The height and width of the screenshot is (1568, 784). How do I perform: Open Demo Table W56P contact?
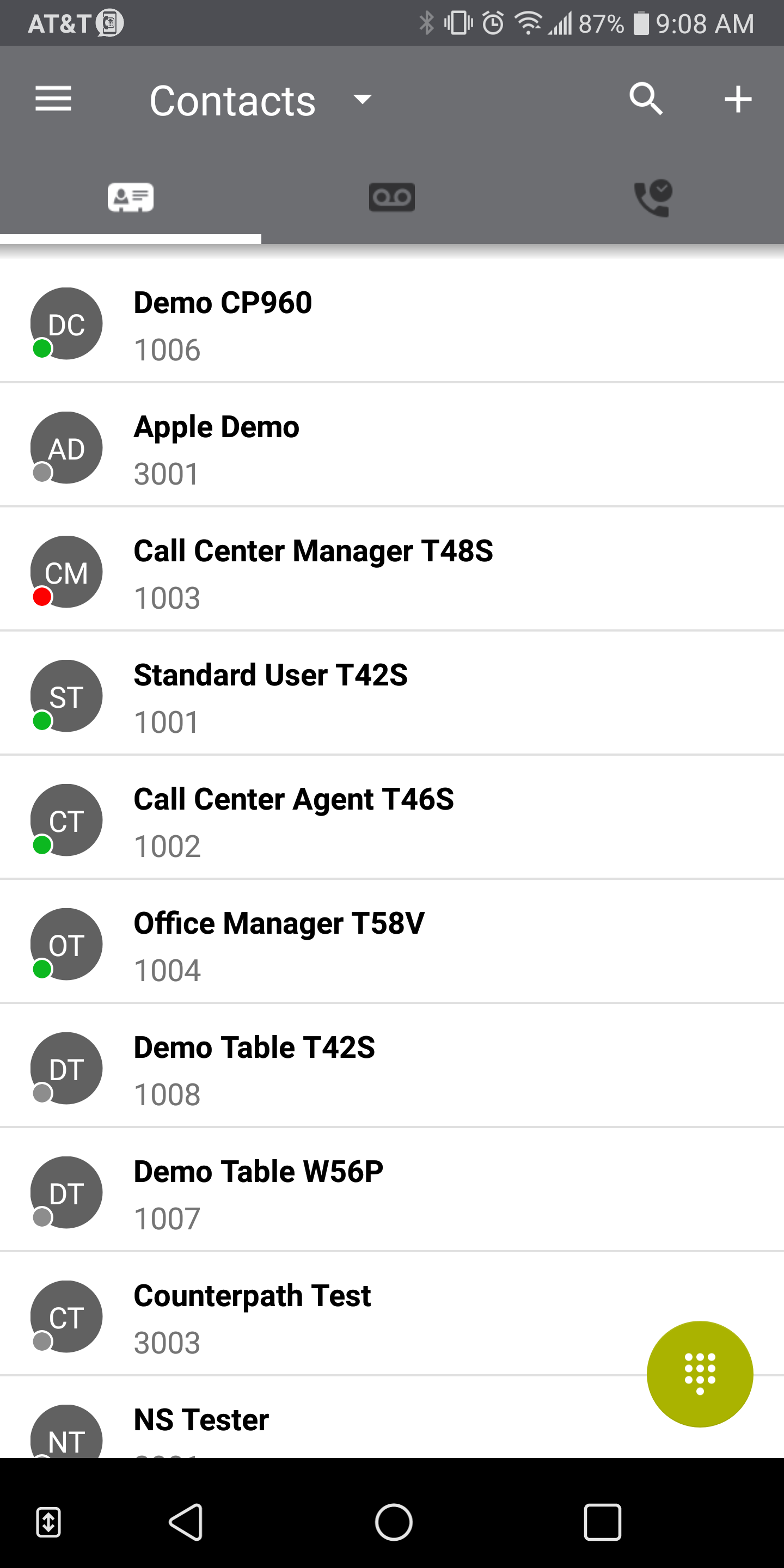tap(392, 1193)
